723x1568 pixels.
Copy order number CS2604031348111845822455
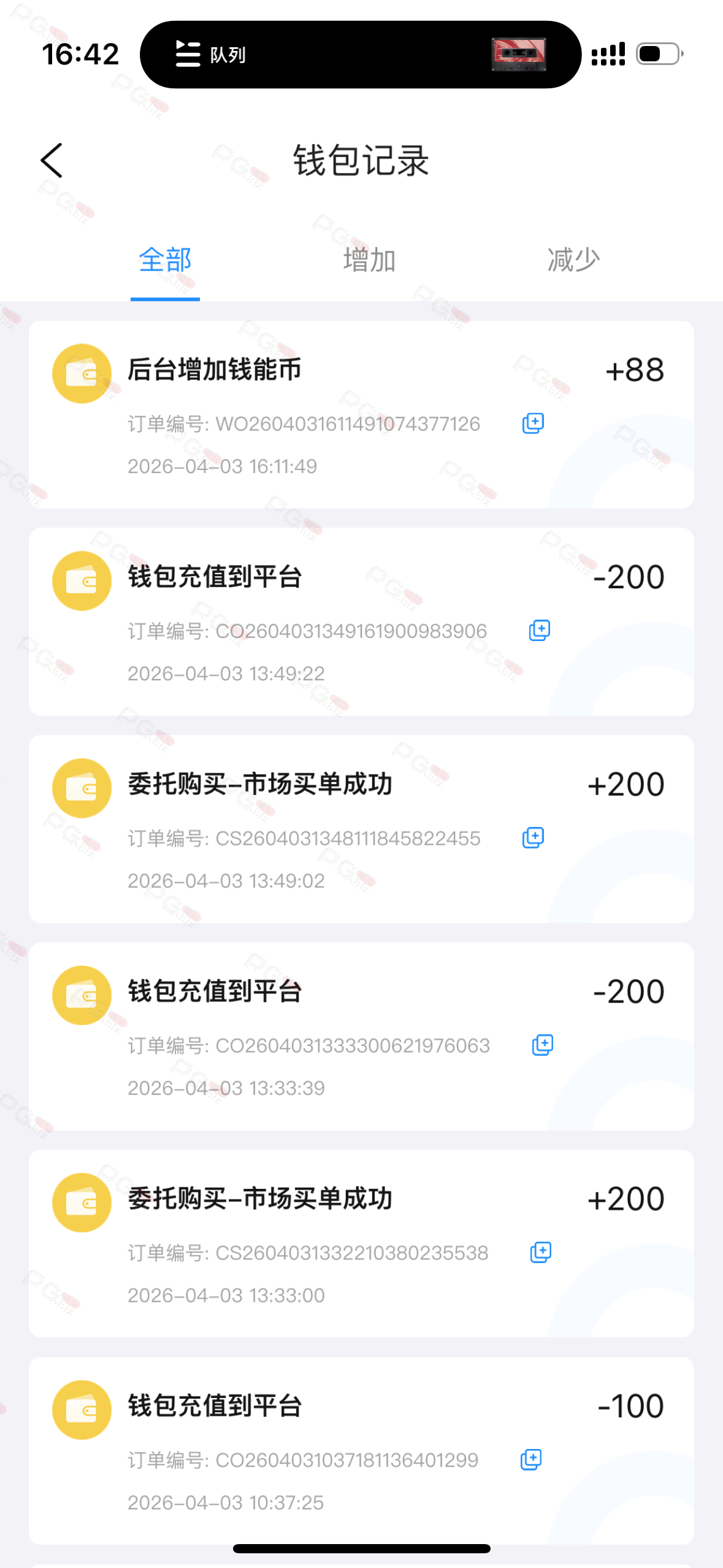click(533, 838)
